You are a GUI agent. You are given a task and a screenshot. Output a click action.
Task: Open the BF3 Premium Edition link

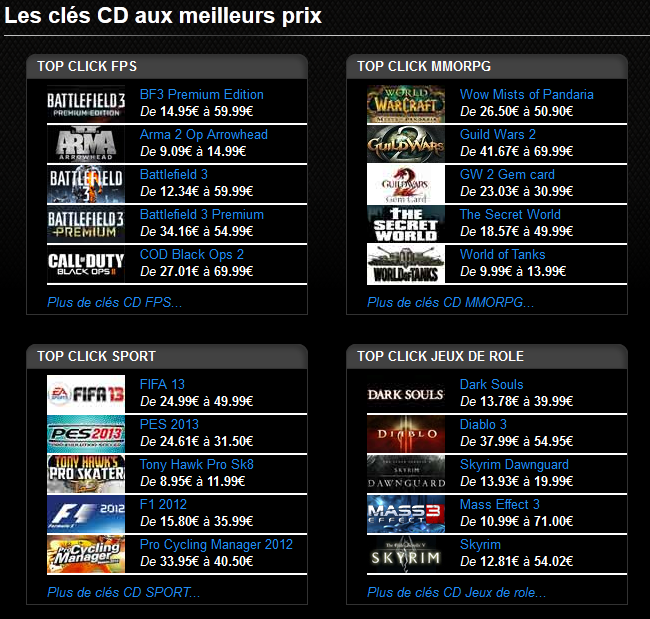tap(201, 95)
